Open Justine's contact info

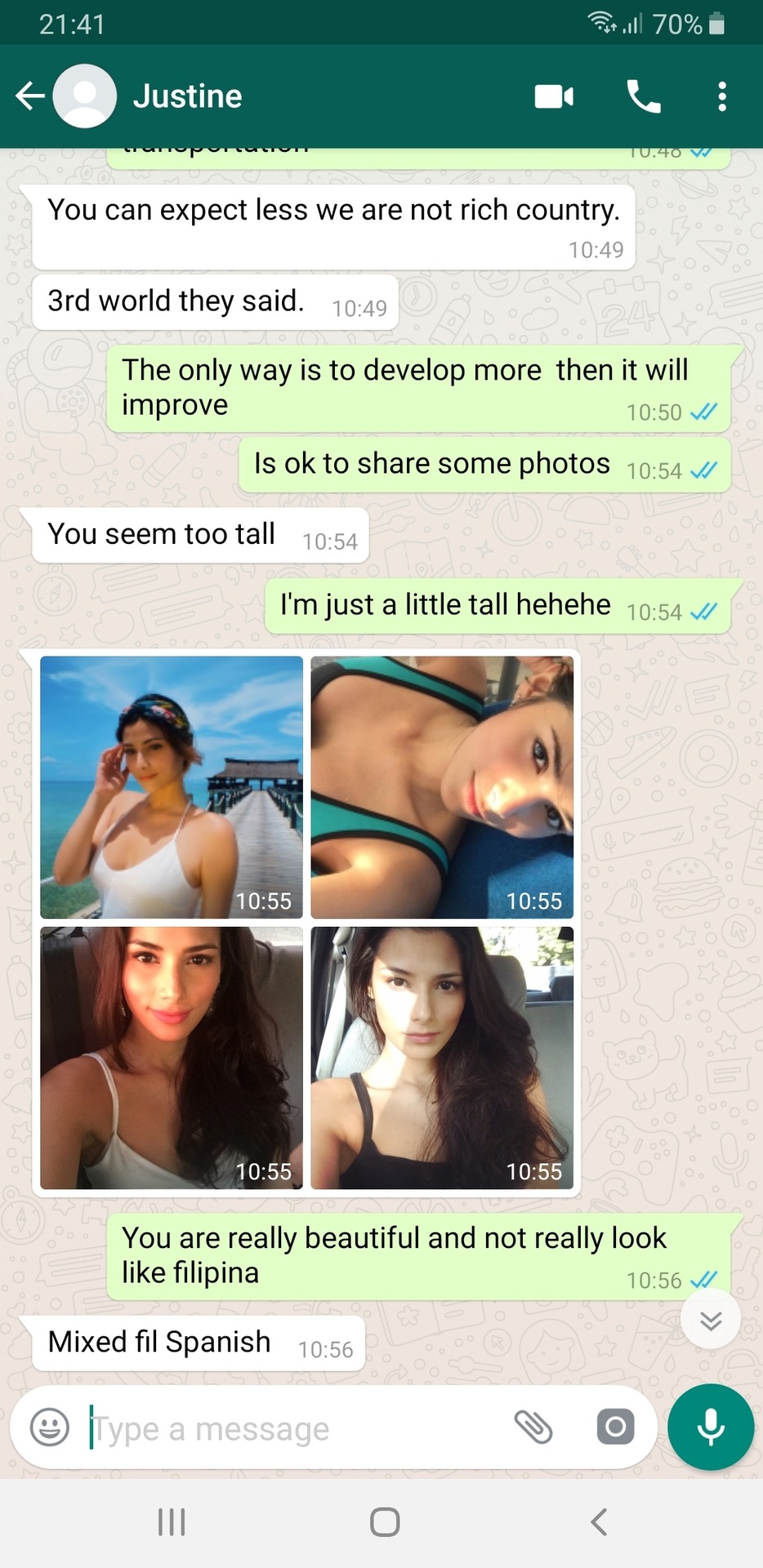[188, 96]
